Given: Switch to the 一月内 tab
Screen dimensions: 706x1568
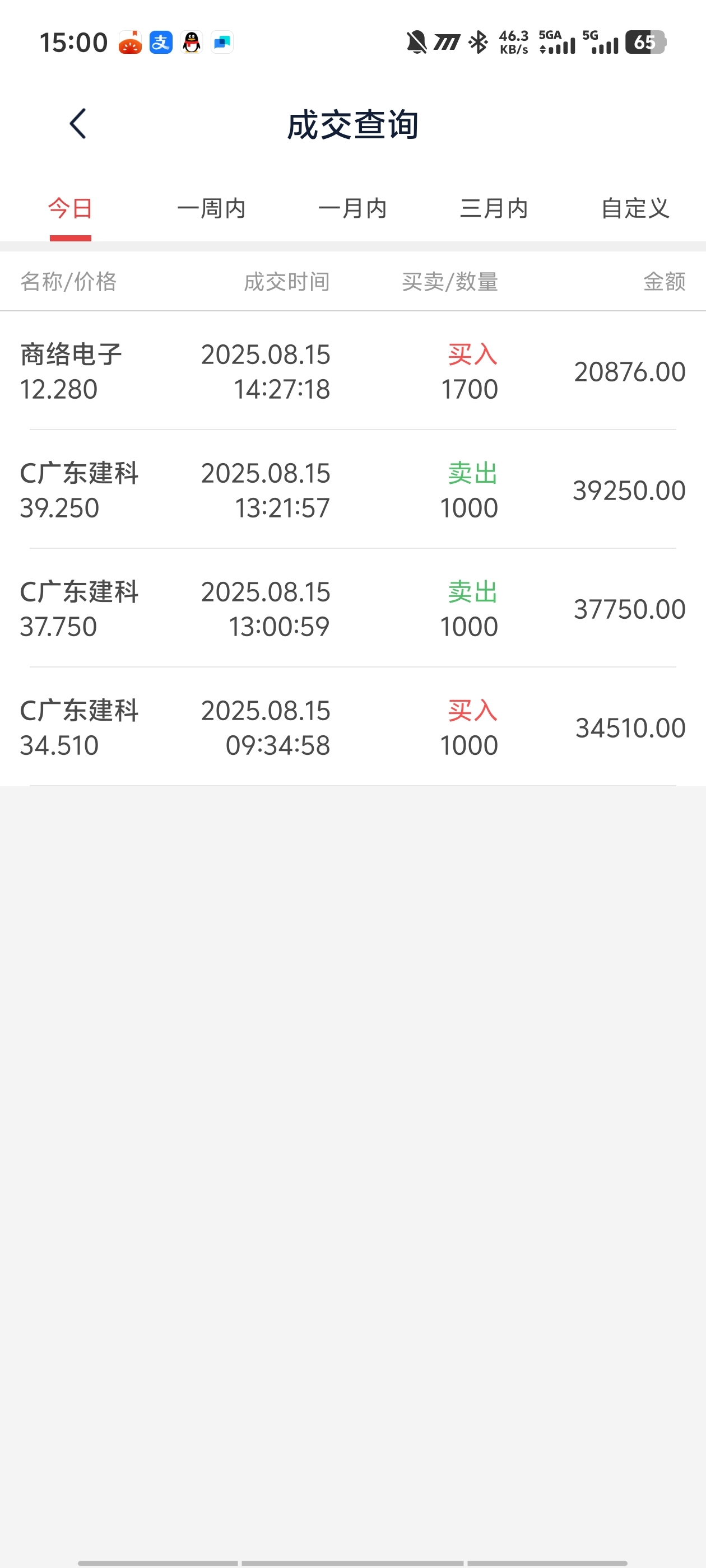Looking at the screenshot, I should [x=352, y=209].
